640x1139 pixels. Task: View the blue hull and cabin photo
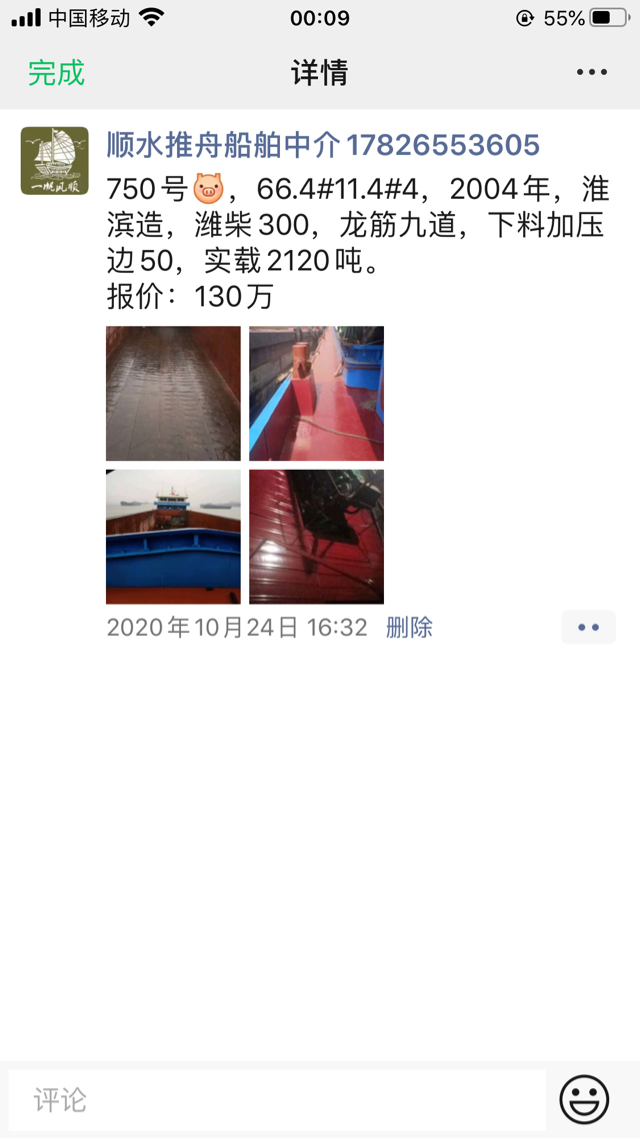point(173,536)
